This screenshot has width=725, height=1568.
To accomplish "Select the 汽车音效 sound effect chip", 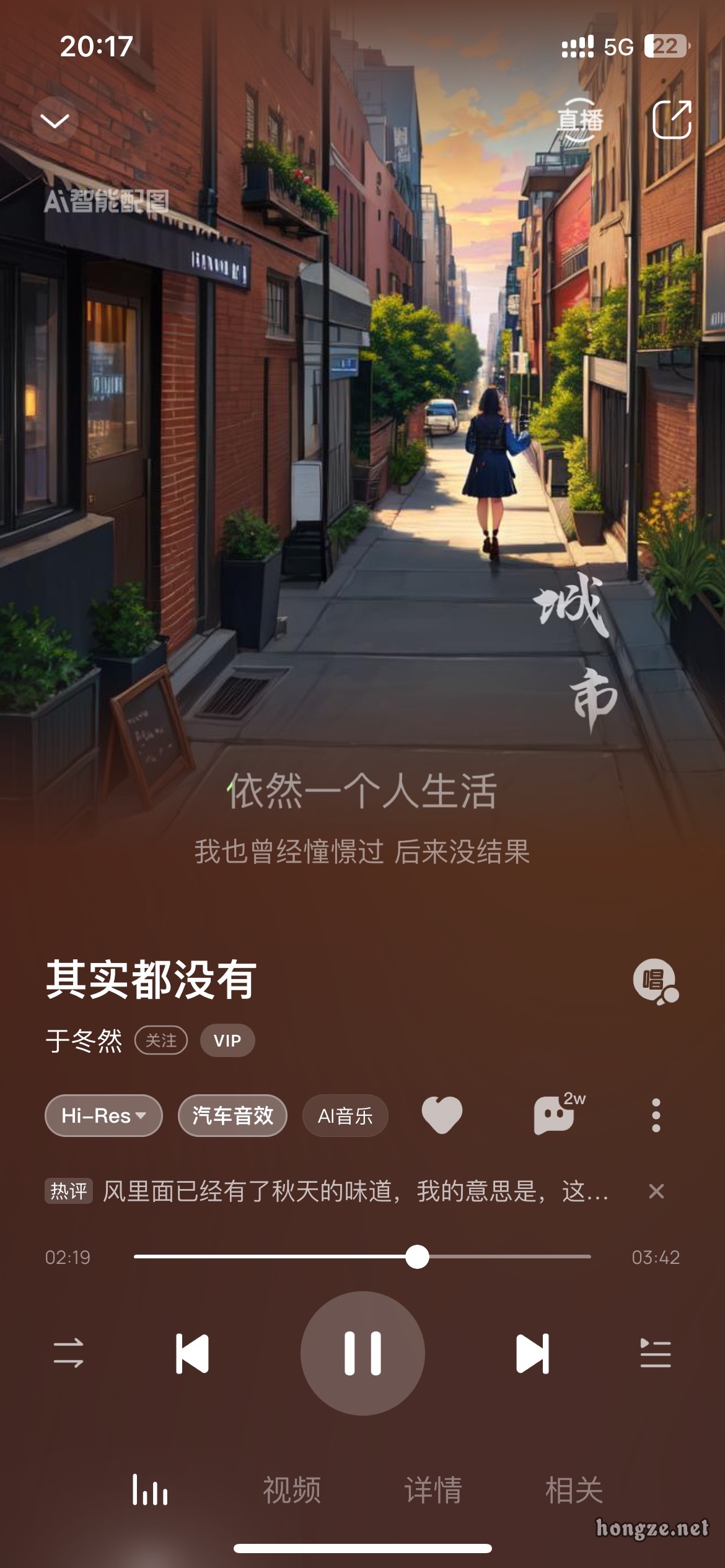I will [x=232, y=1116].
